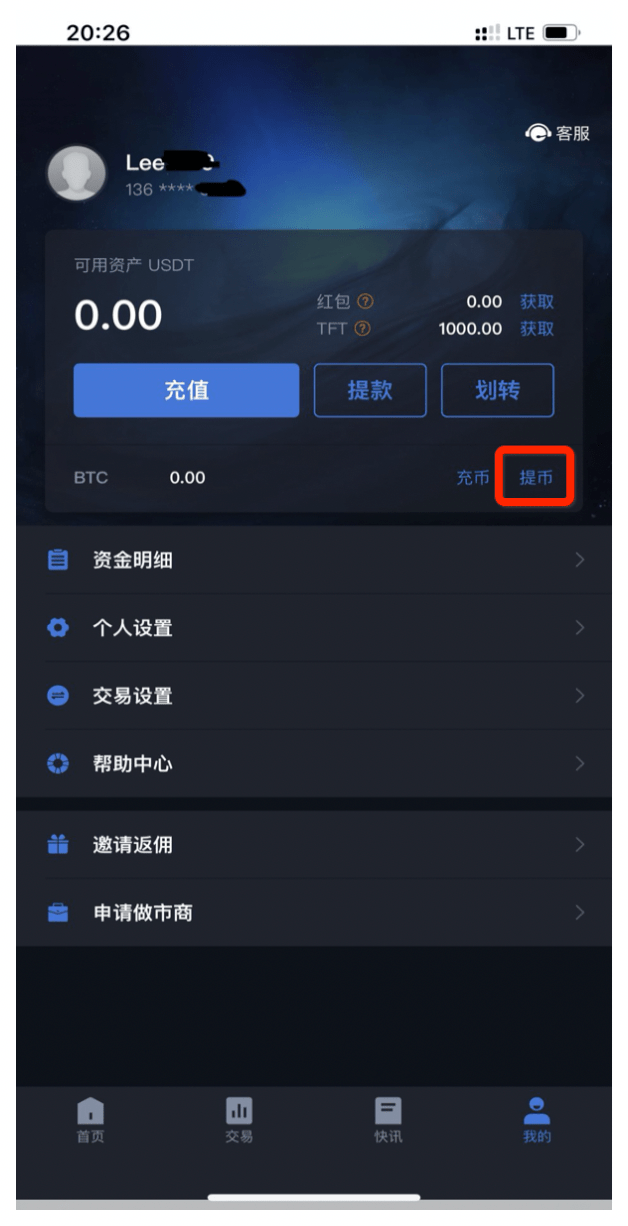Contact 客服 customer service
The height and width of the screenshot is (1226, 628).
tap(557, 133)
